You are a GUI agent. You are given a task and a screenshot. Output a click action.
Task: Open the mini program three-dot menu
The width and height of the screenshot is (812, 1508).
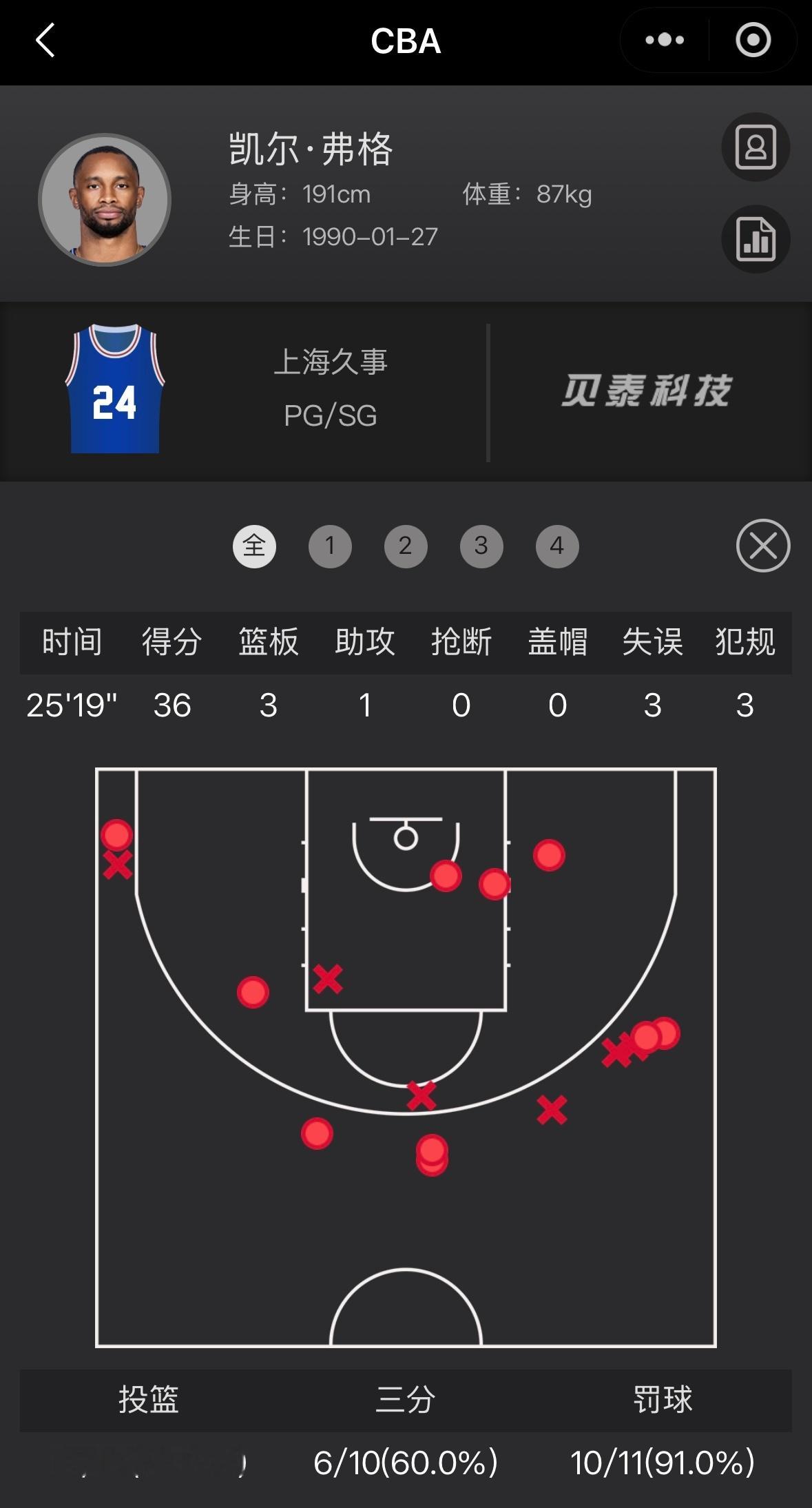[x=665, y=40]
